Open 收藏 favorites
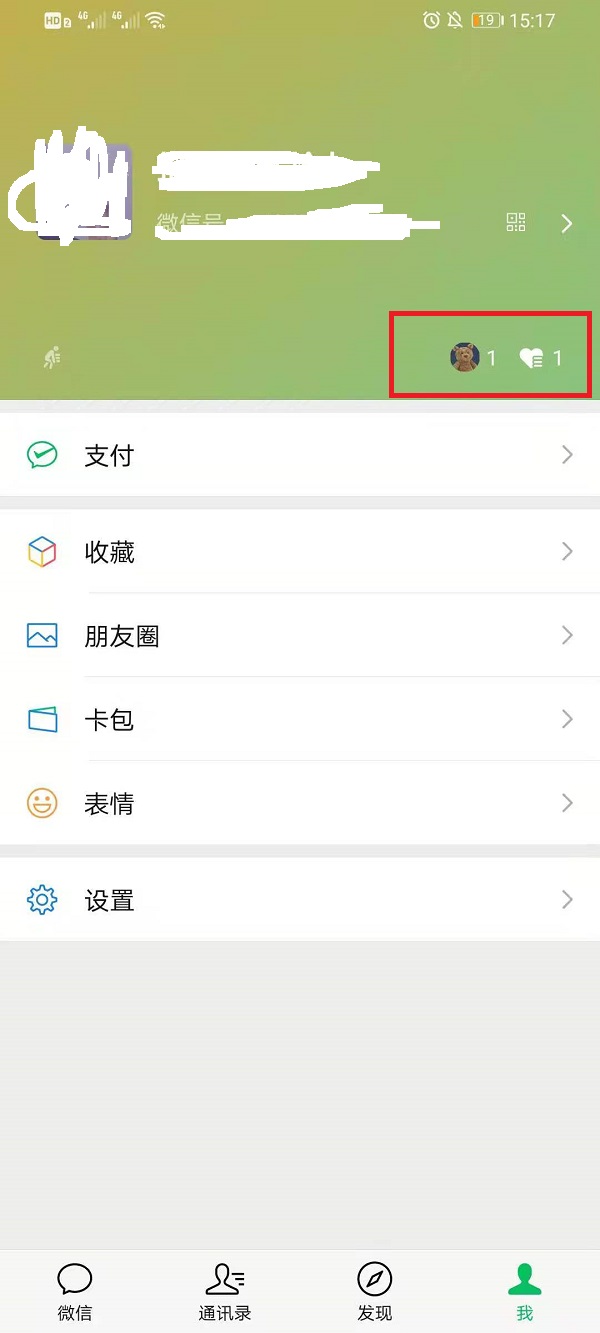Viewport: 600px width, 1333px height. click(x=300, y=552)
